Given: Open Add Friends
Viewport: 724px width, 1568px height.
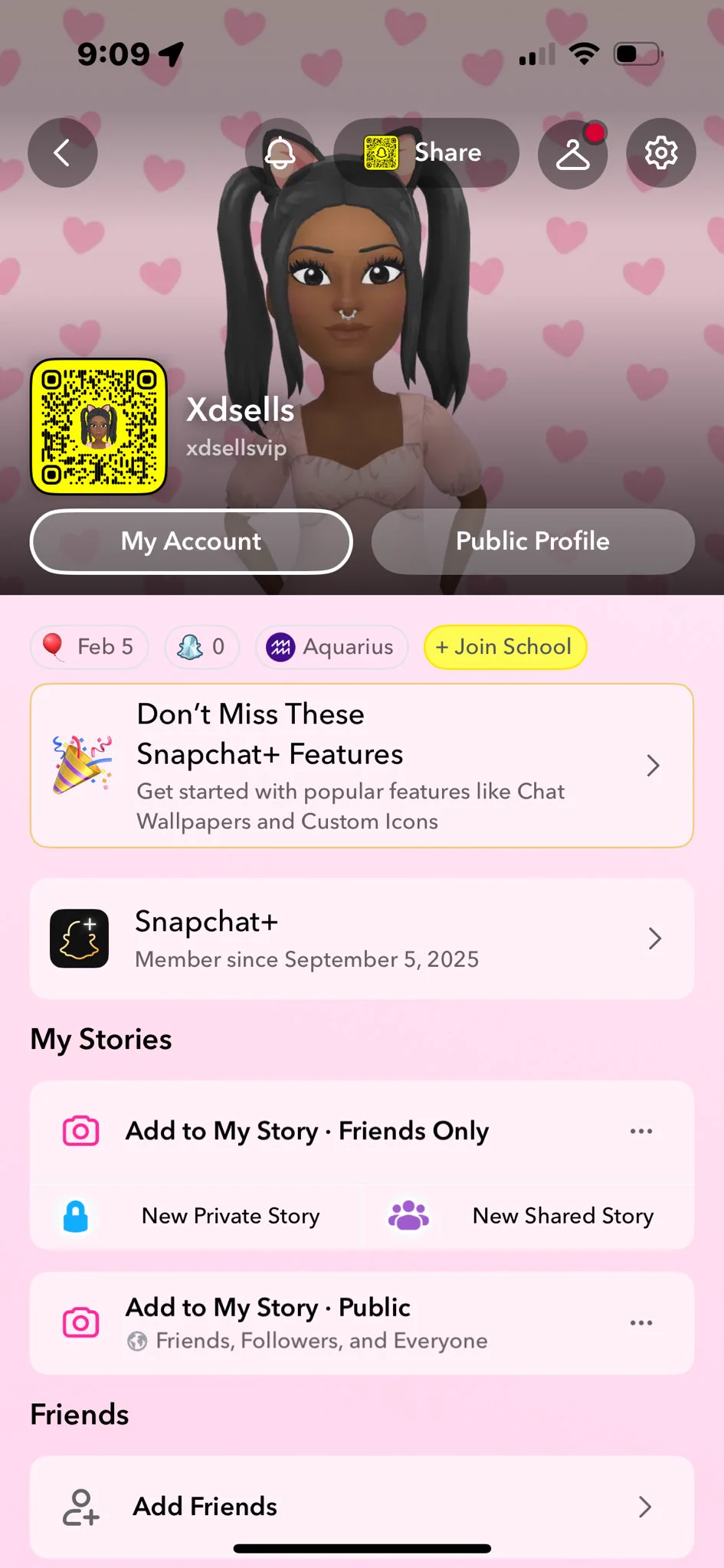Looking at the screenshot, I should coord(362,1507).
